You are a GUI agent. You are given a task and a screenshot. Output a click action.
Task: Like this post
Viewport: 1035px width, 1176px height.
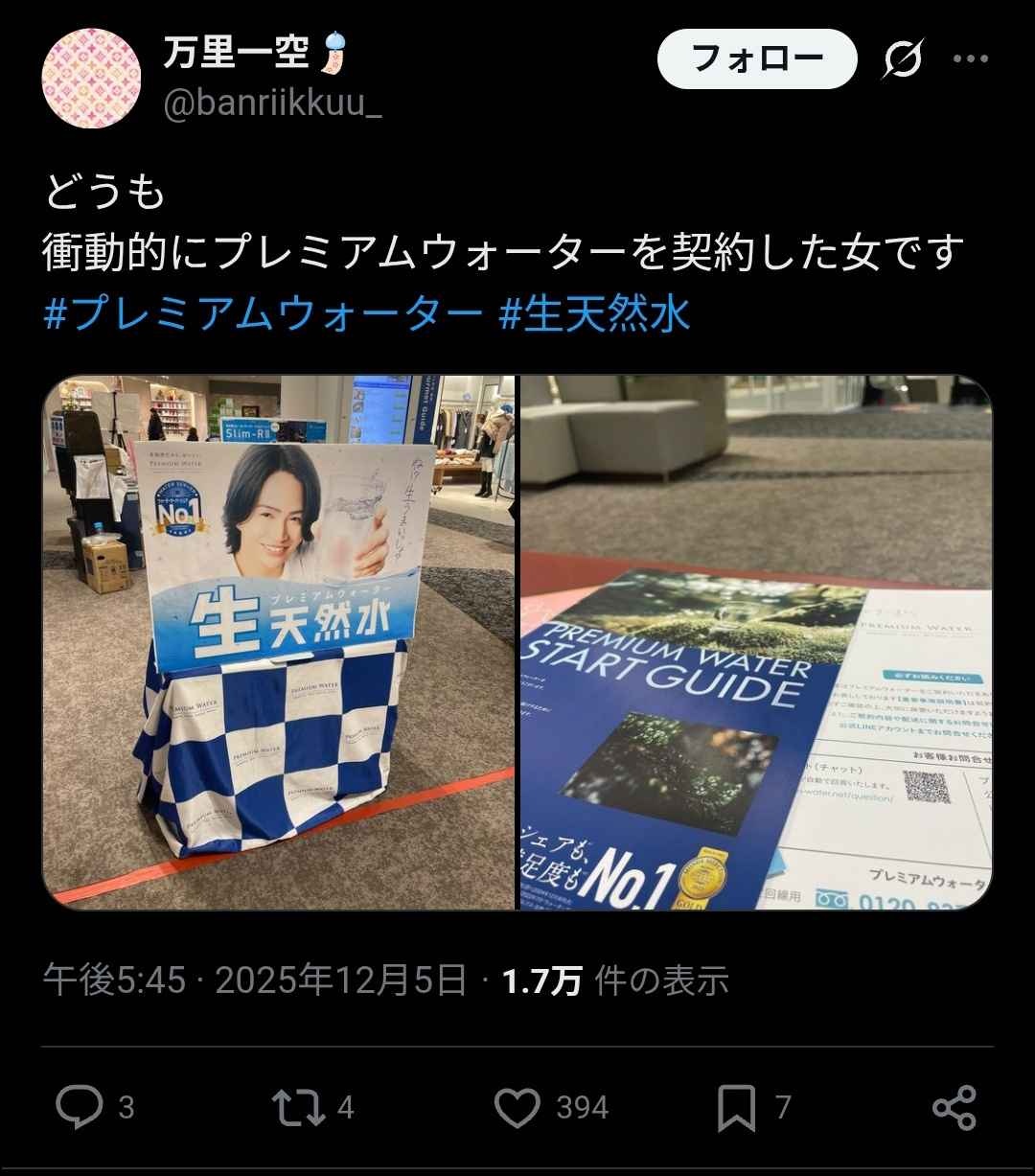point(517,1108)
